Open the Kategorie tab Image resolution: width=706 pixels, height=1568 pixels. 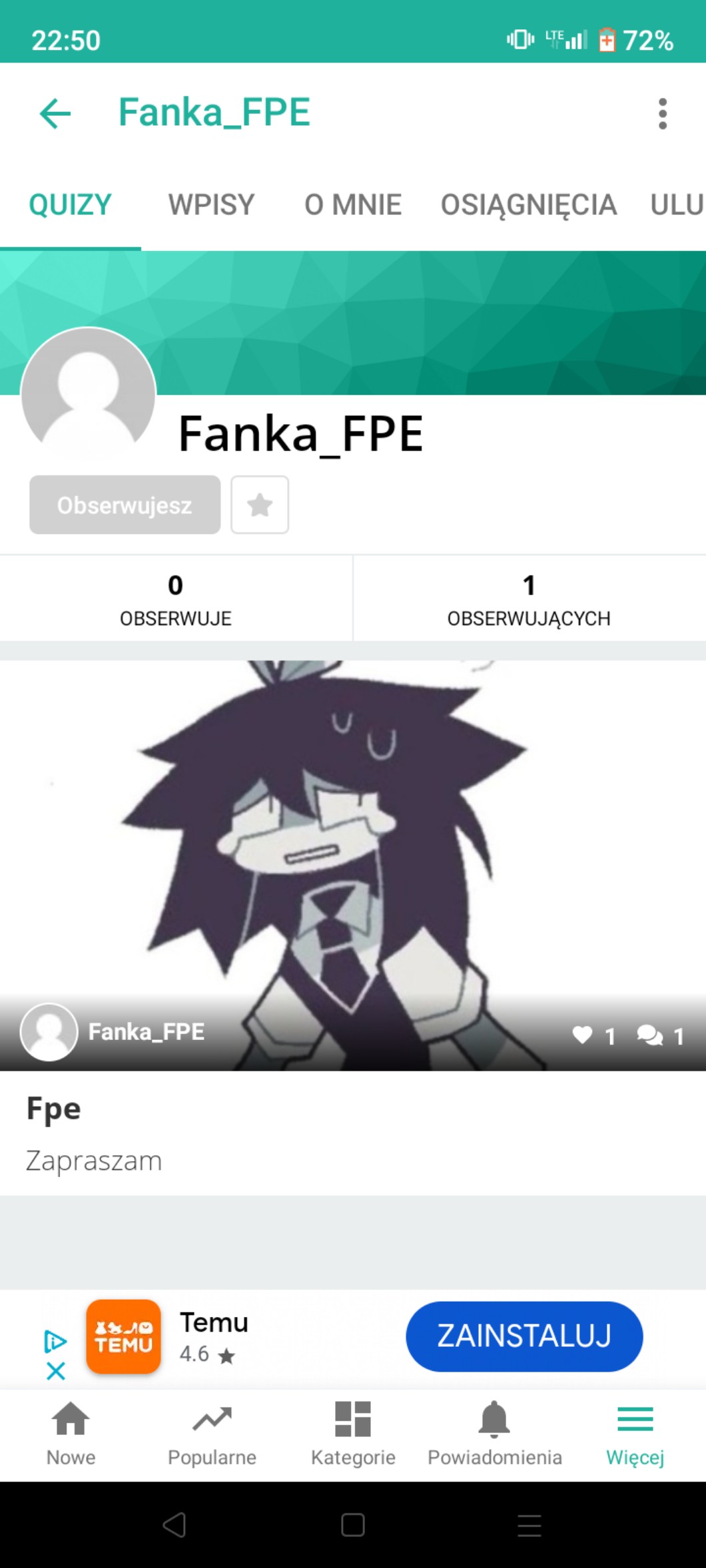tap(353, 1434)
